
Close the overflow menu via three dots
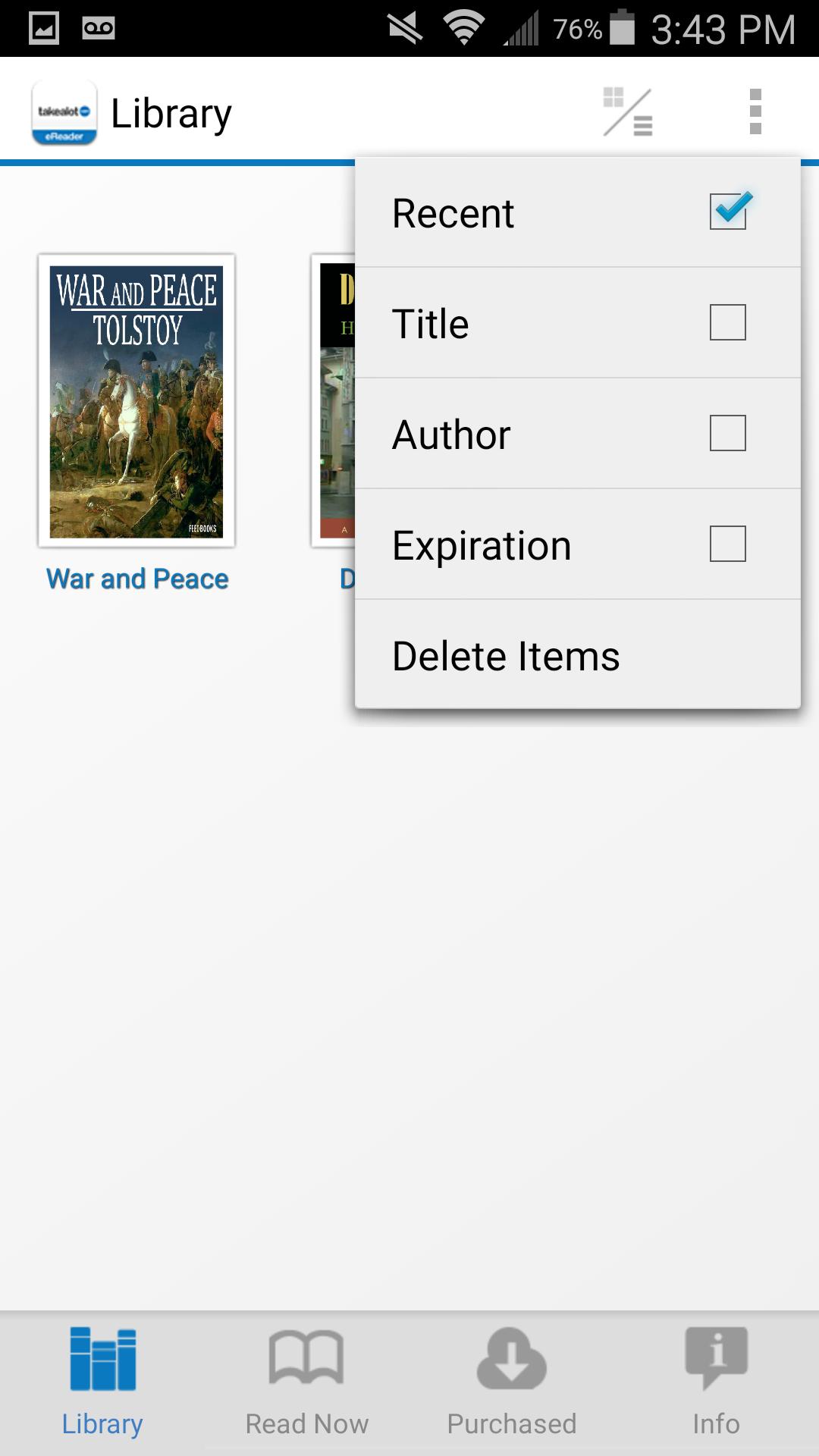[x=755, y=112]
